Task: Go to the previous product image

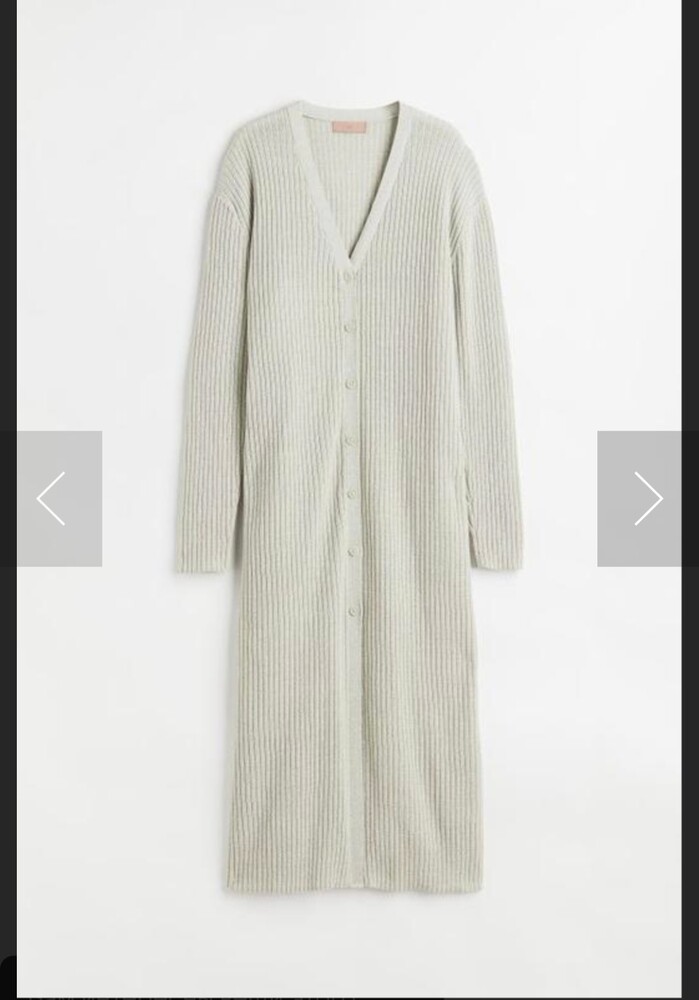Action: (51, 498)
